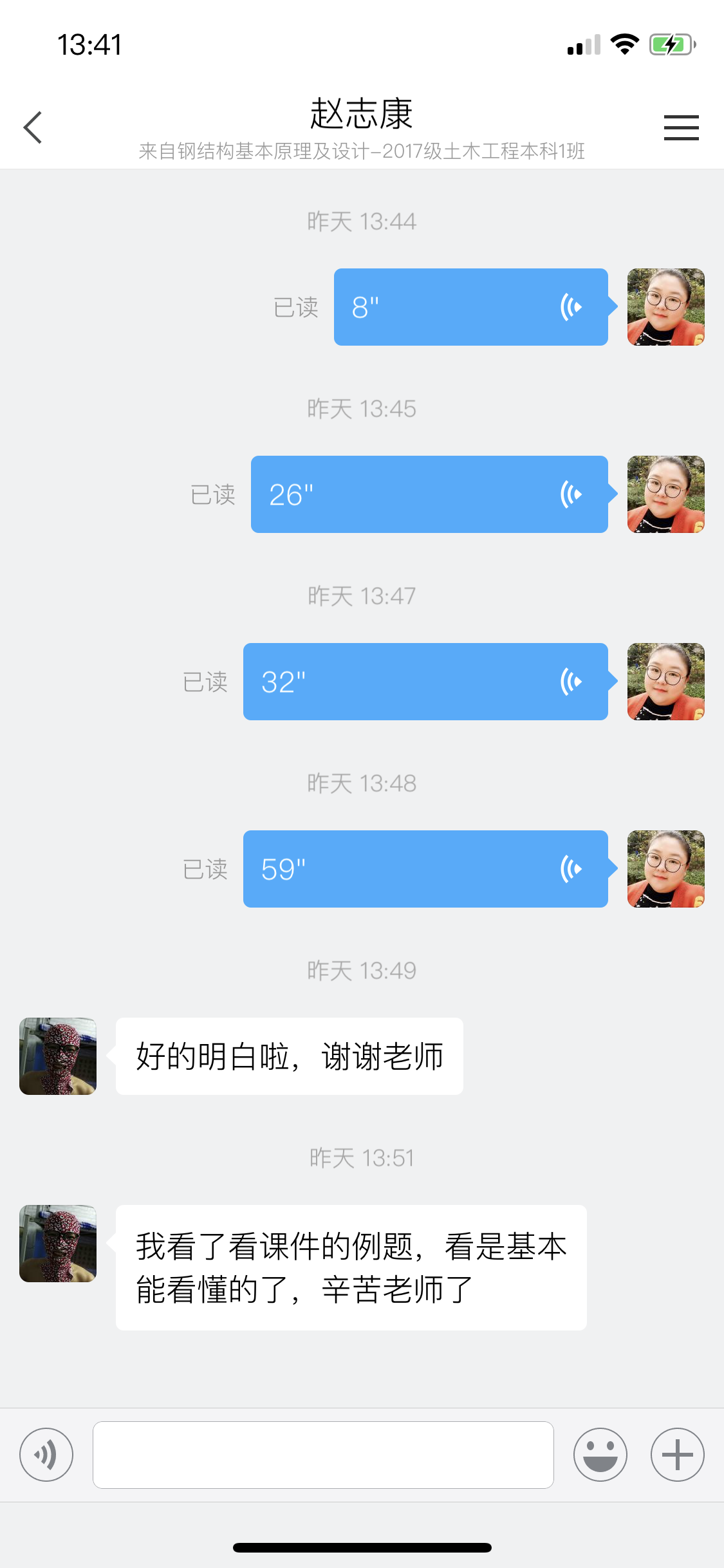This screenshot has height=1568, width=724.
Task: Focus the message text field
Action: pos(323,1455)
